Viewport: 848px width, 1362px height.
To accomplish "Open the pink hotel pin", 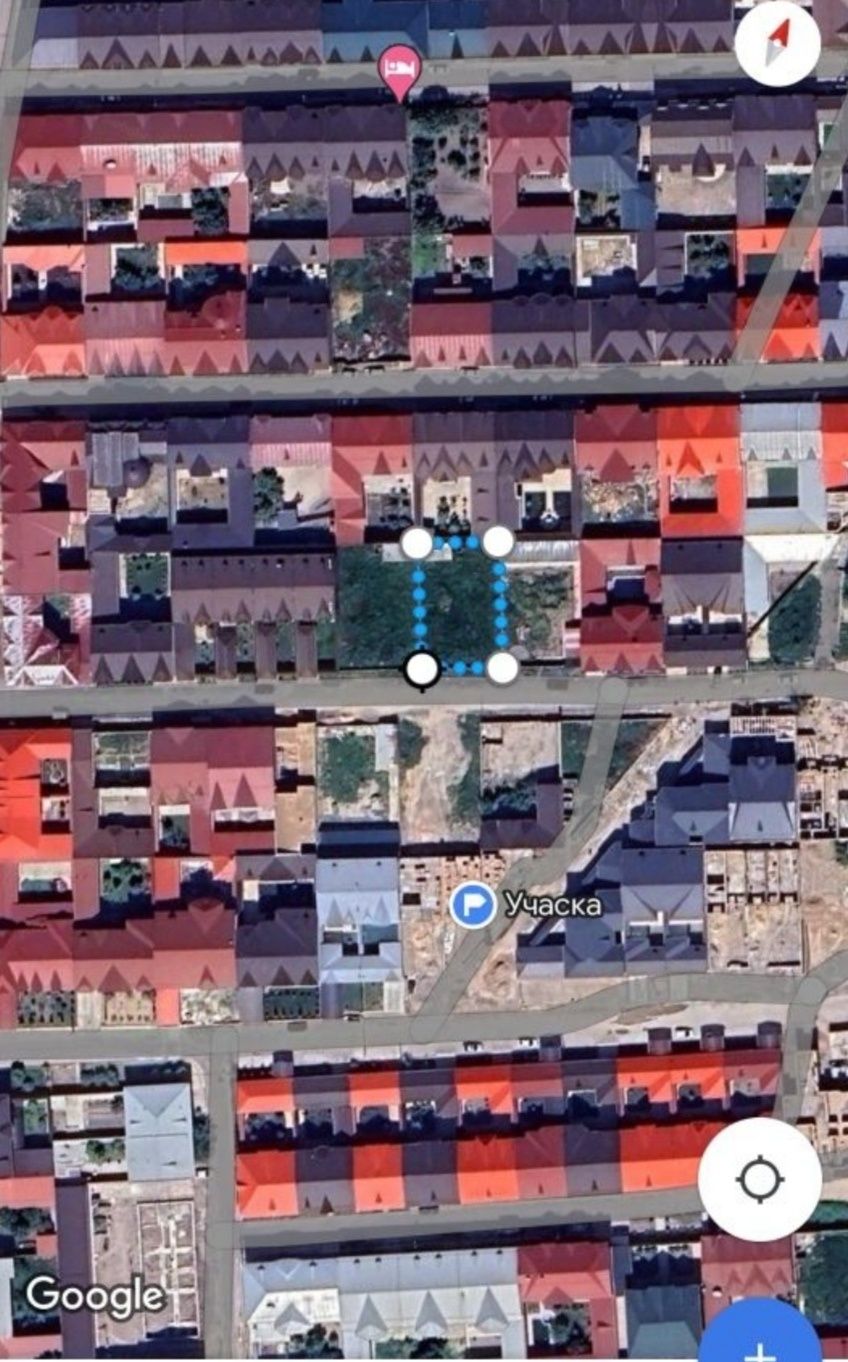I will [399, 70].
